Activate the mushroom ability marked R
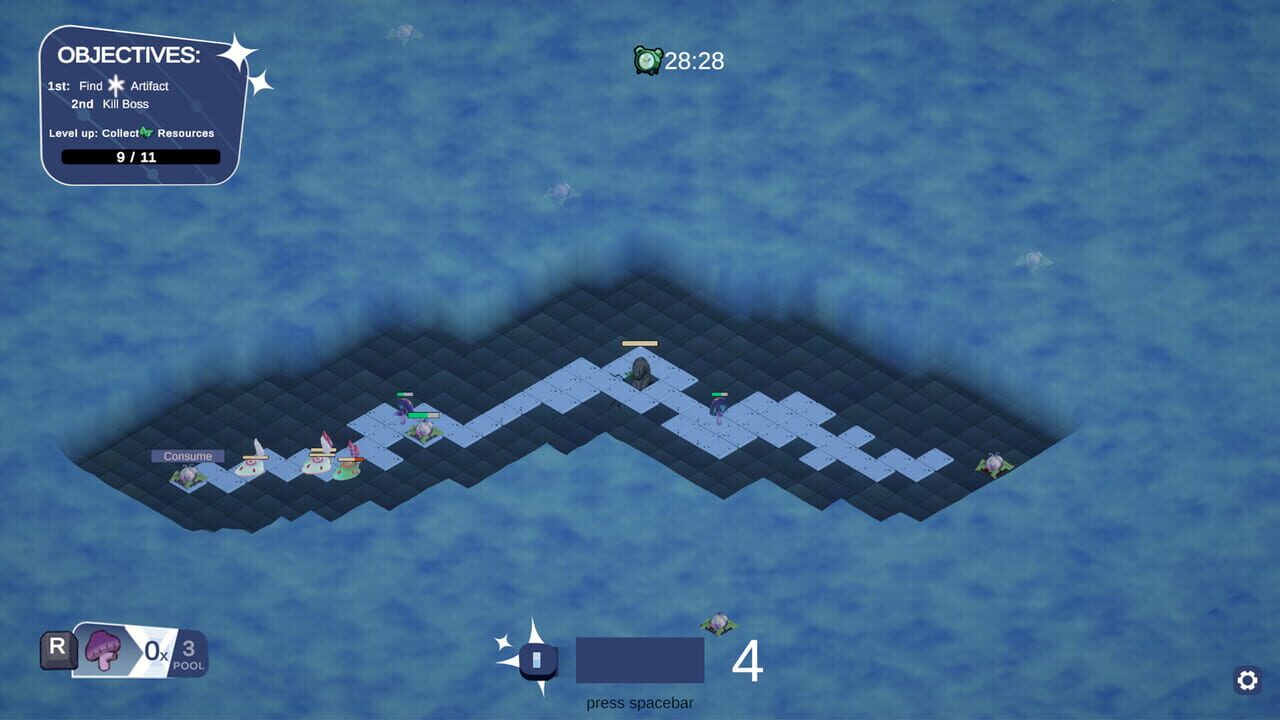This screenshot has width=1280, height=720. [103, 650]
